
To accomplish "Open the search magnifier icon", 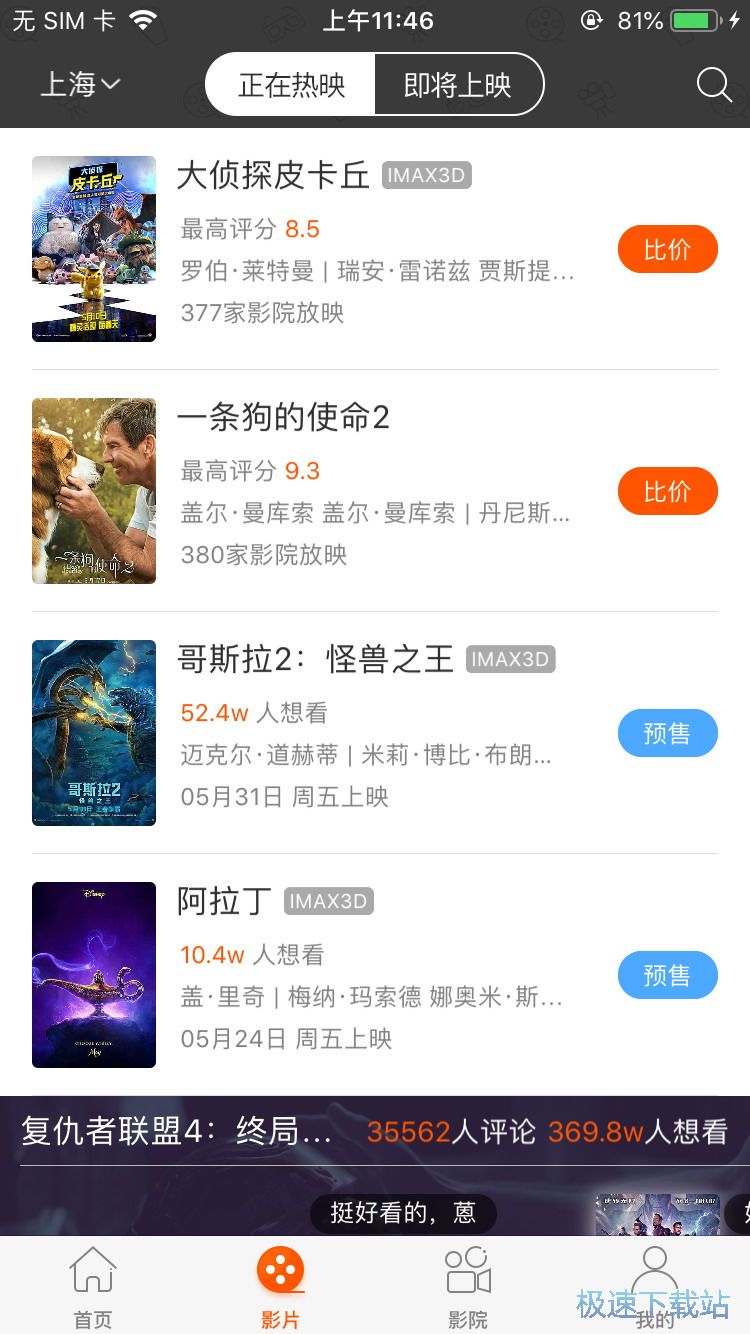I will pos(714,85).
